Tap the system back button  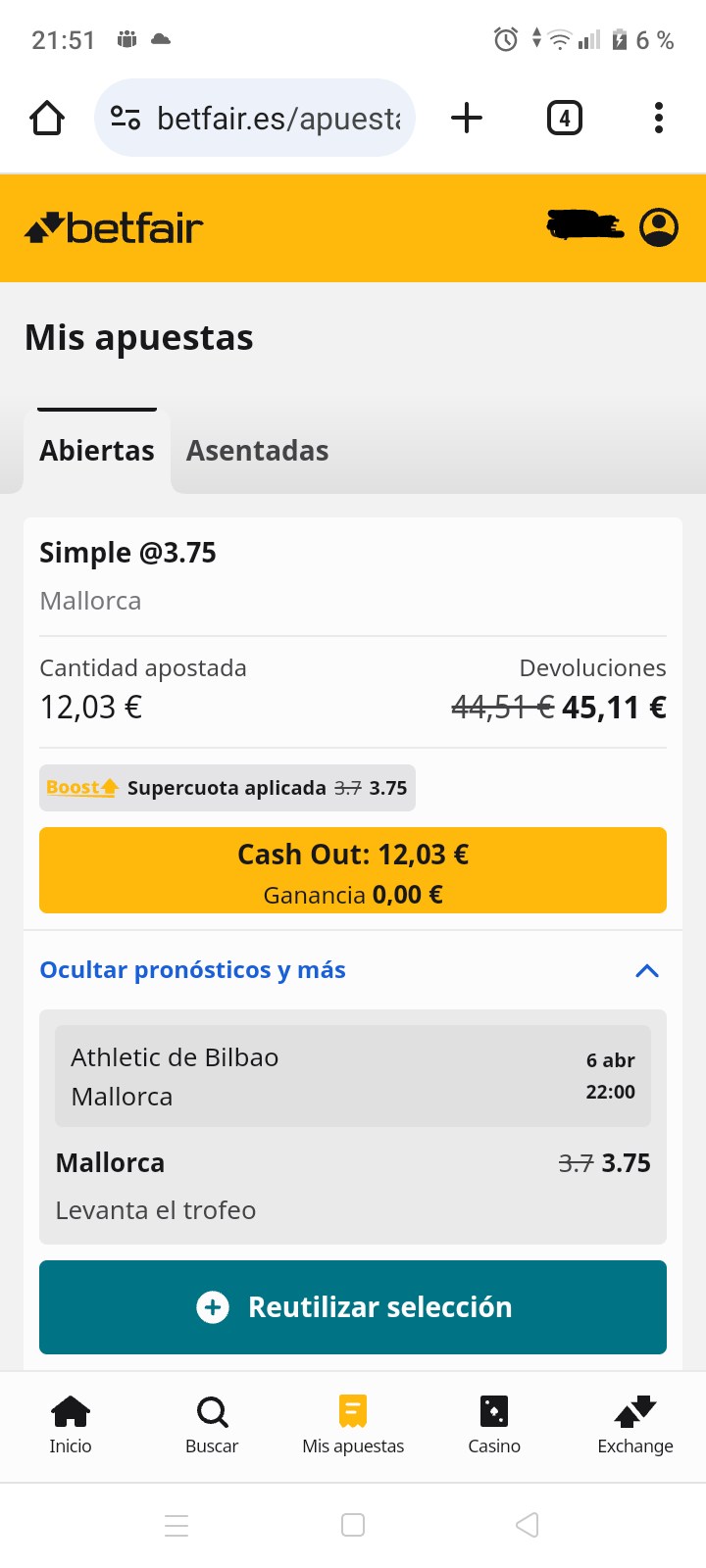coord(528,1525)
